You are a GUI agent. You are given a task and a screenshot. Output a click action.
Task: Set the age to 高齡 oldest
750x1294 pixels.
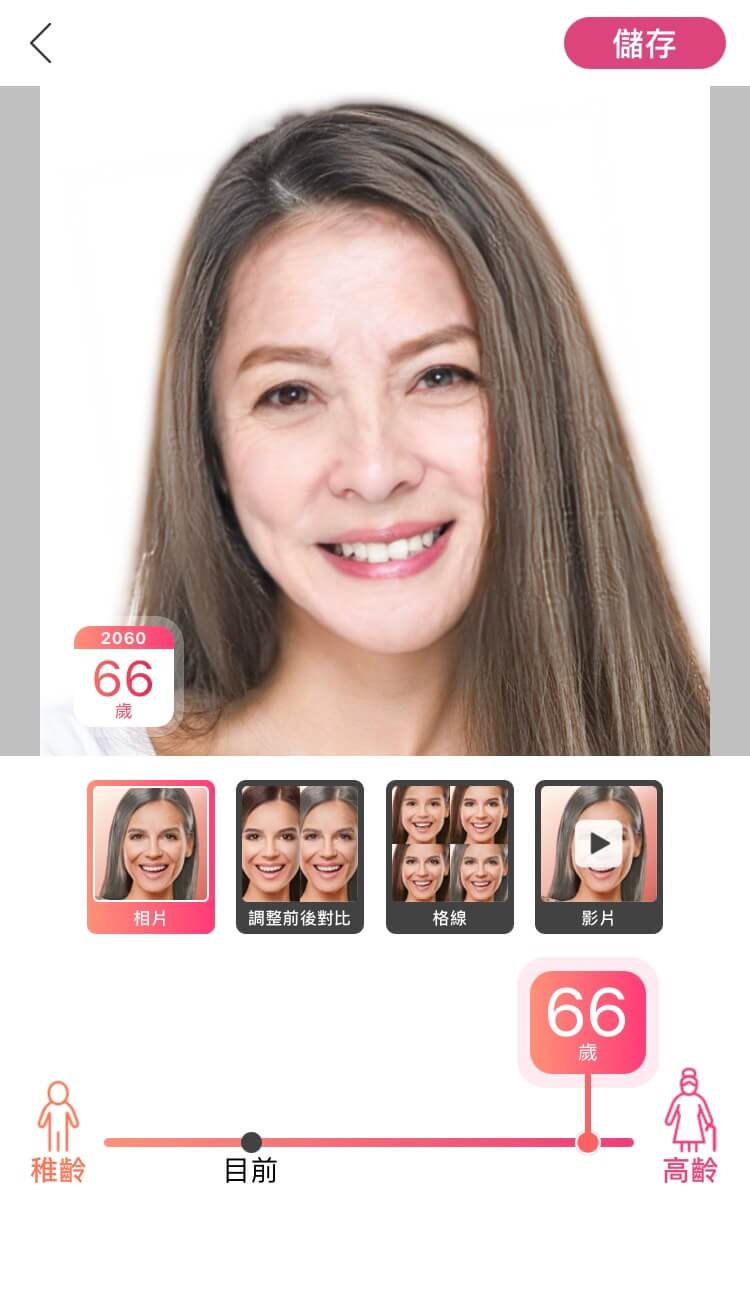(690, 1125)
